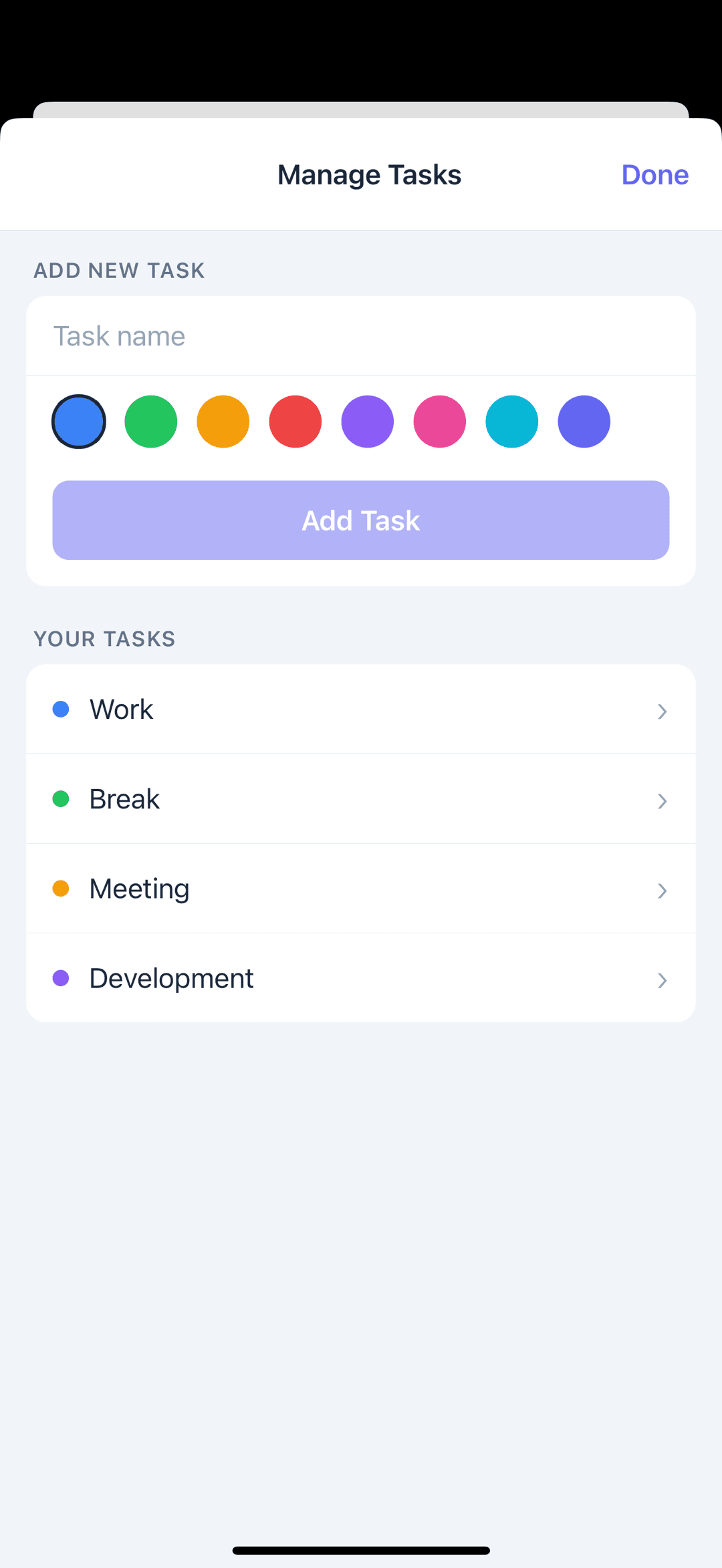Select the blue color swatch

point(78,421)
